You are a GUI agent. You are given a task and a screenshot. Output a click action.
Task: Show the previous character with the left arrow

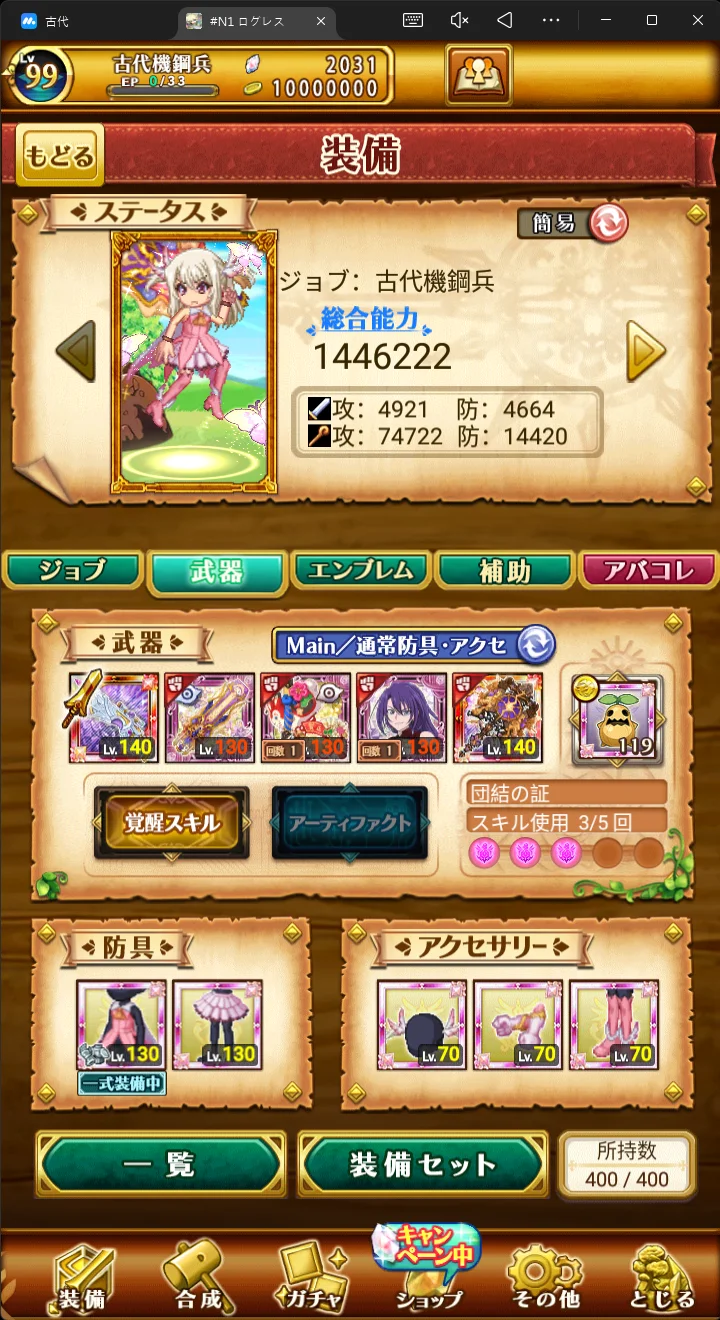[x=75, y=351]
